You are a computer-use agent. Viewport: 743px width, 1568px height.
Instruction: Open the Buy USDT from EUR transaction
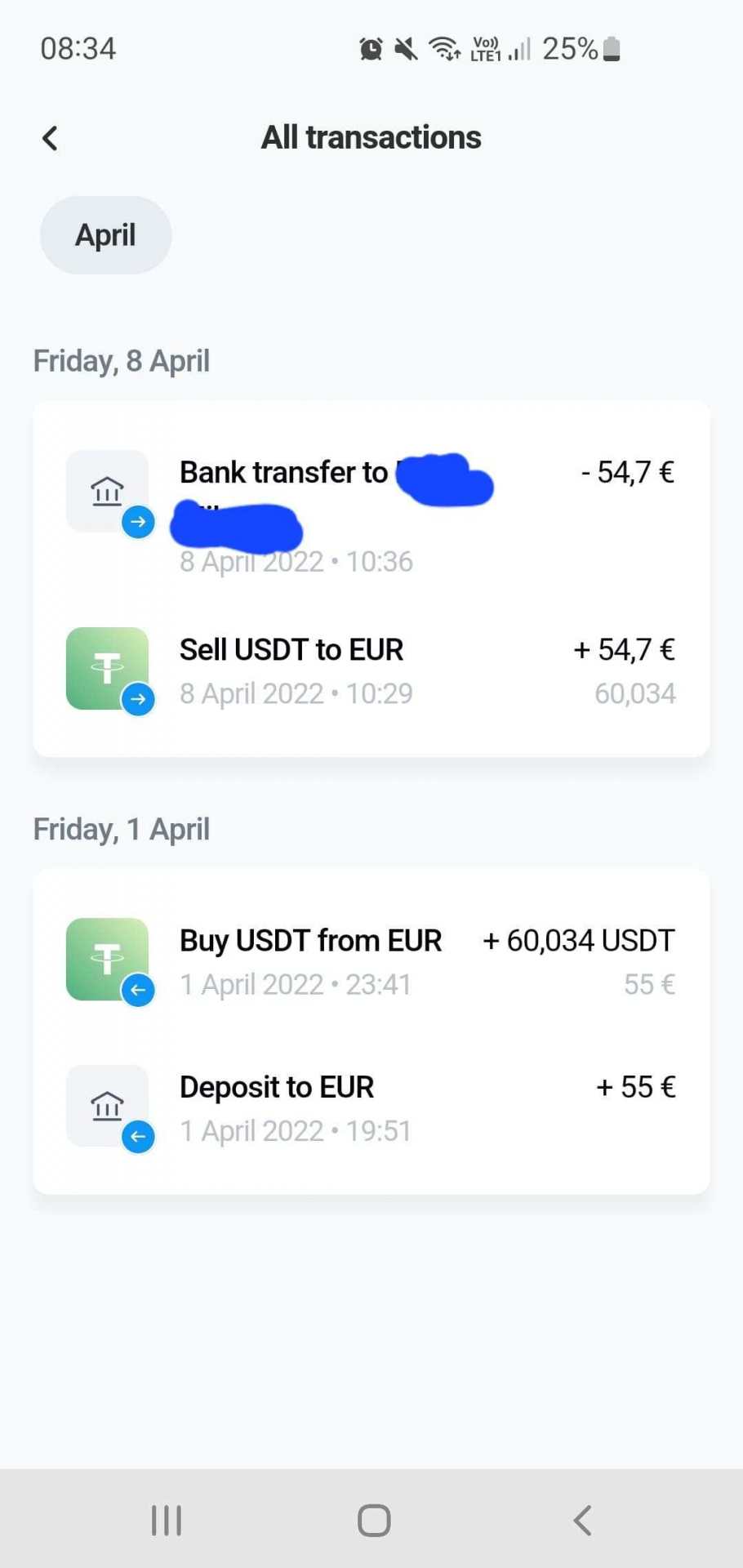(x=371, y=961)
